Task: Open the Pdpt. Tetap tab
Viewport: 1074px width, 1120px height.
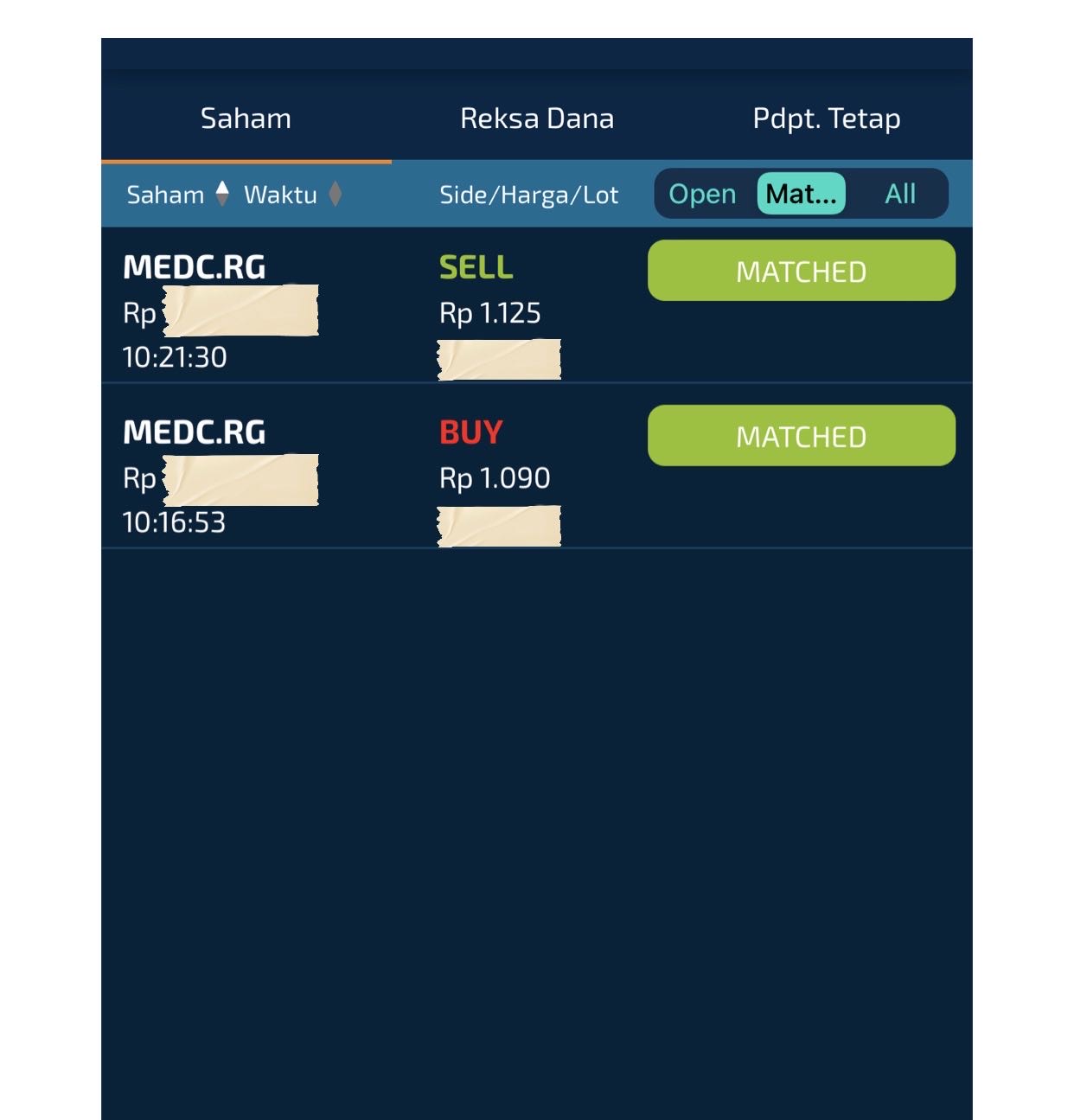Action: (x=826, y=118)
